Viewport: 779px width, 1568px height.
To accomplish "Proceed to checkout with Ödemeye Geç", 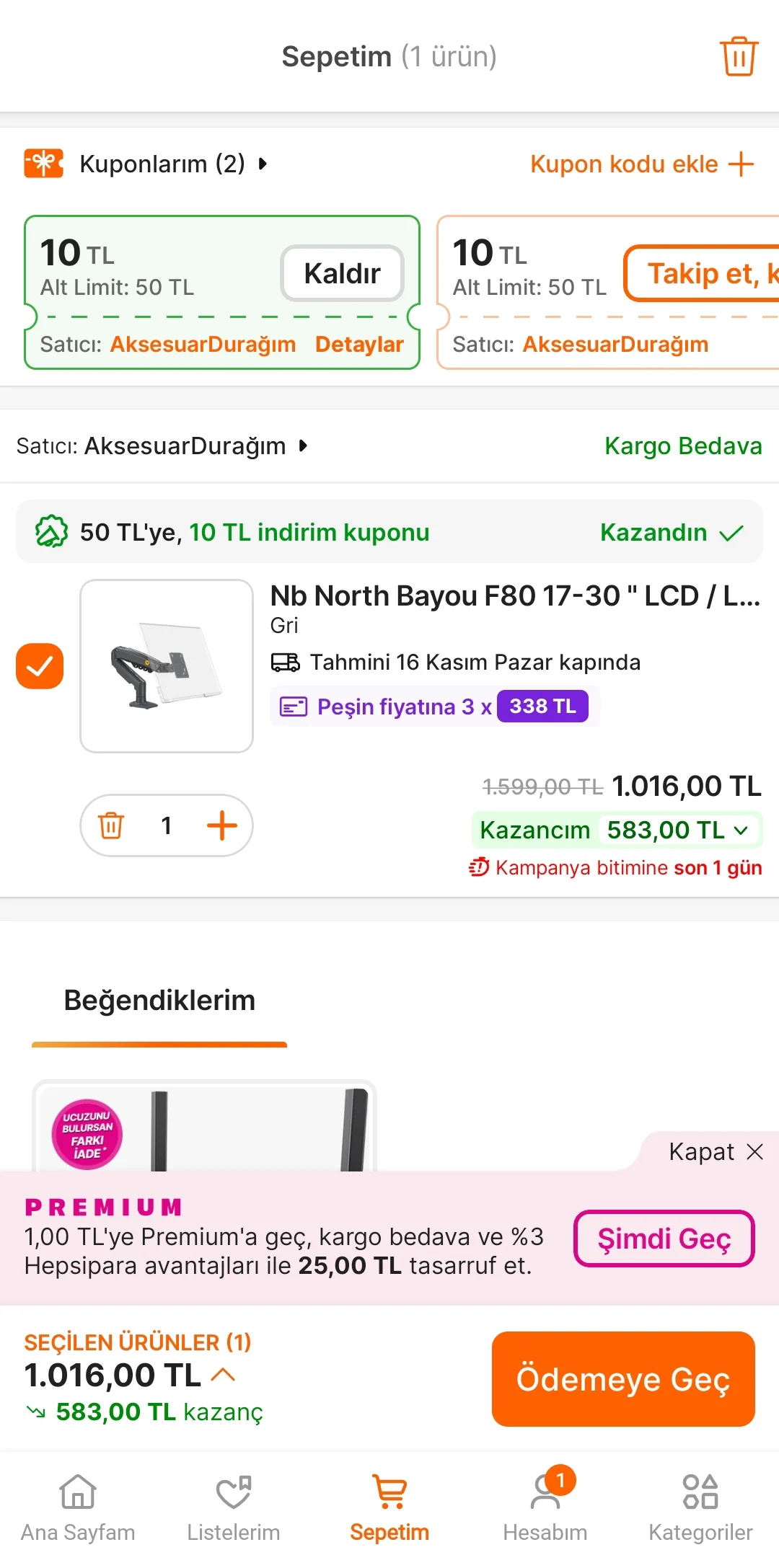I will (623, 1378).
